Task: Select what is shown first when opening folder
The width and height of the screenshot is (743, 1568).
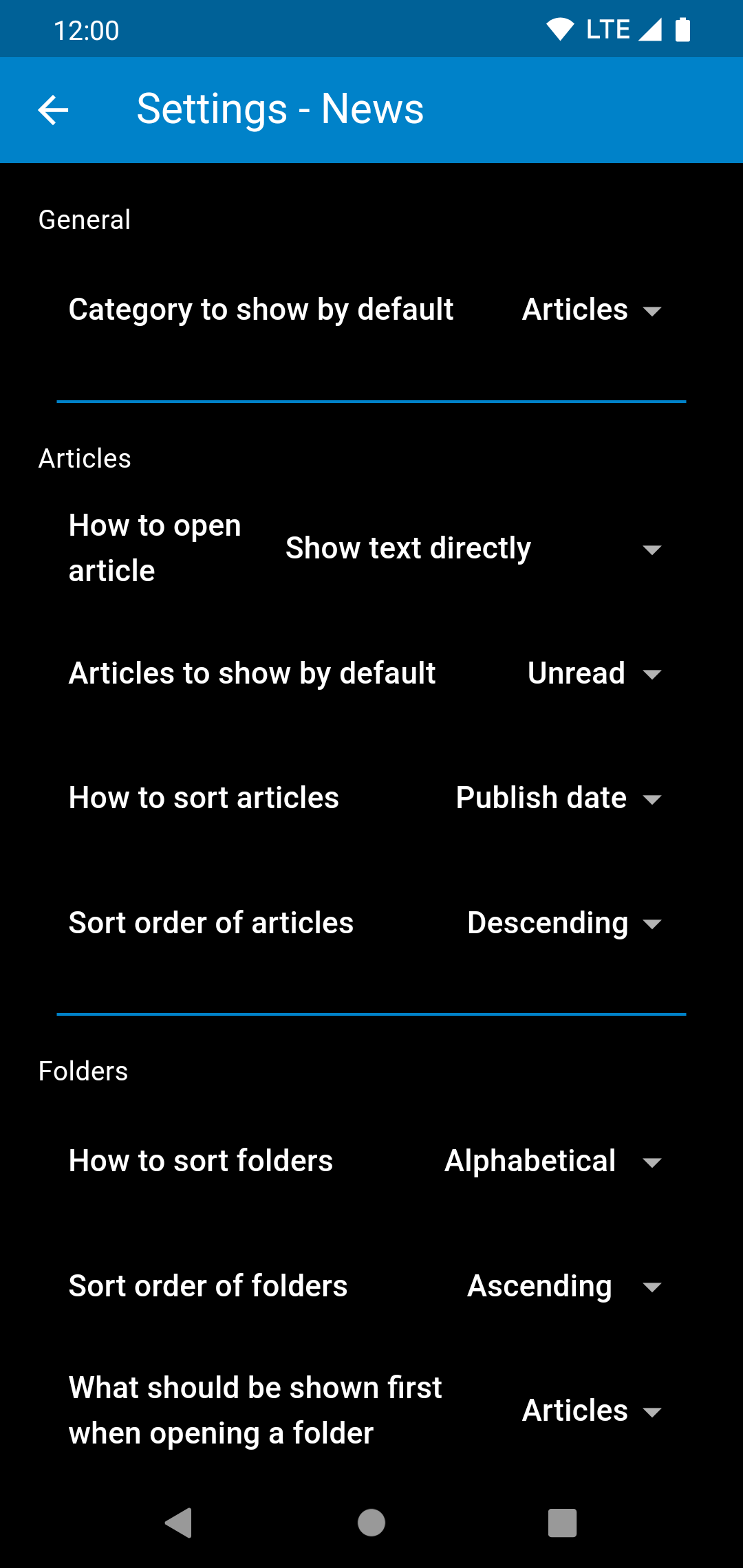Action: [592, 1411]
